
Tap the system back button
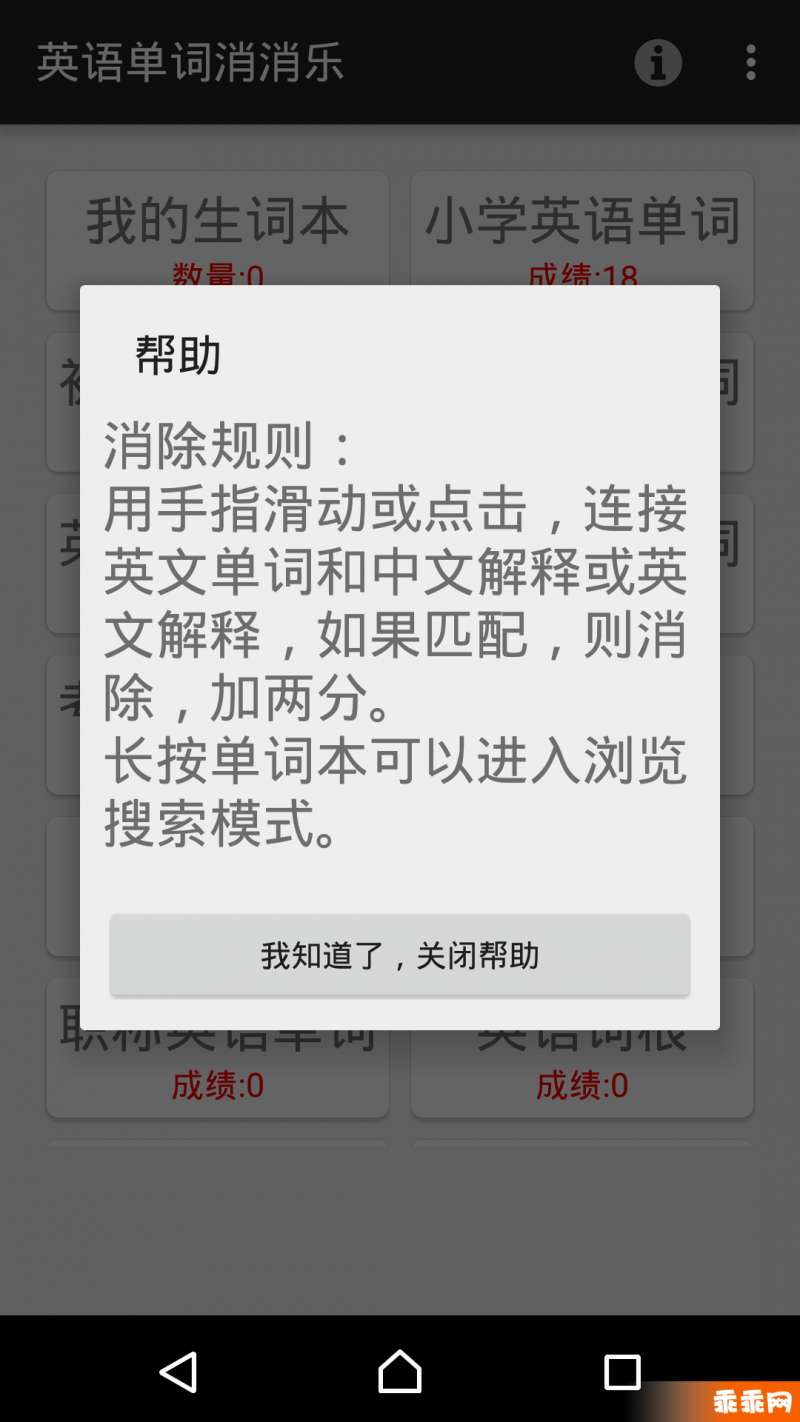pos(179,1371)
